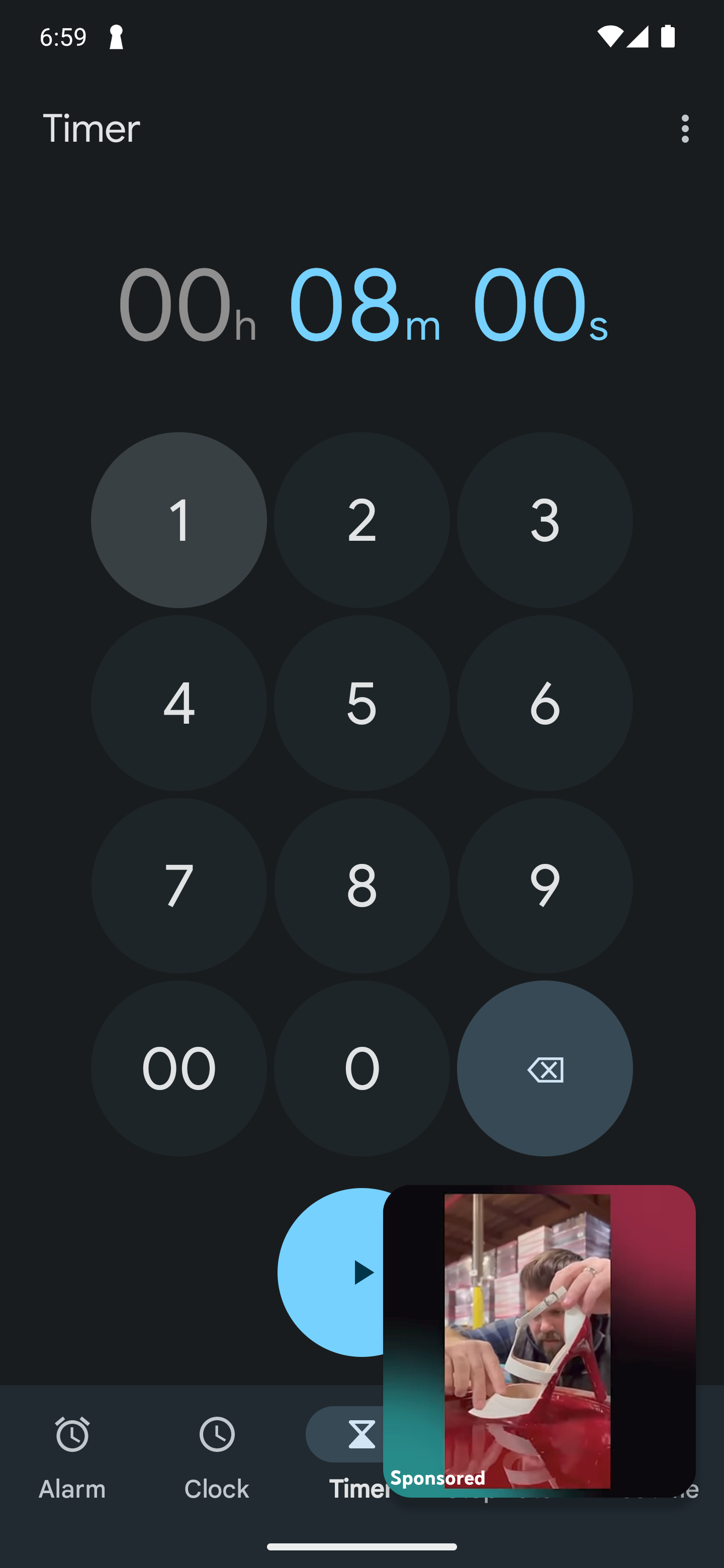Enter digit 1 on the keypad
The width and height of the screenshot is (724, 1568).
(178, 520)
